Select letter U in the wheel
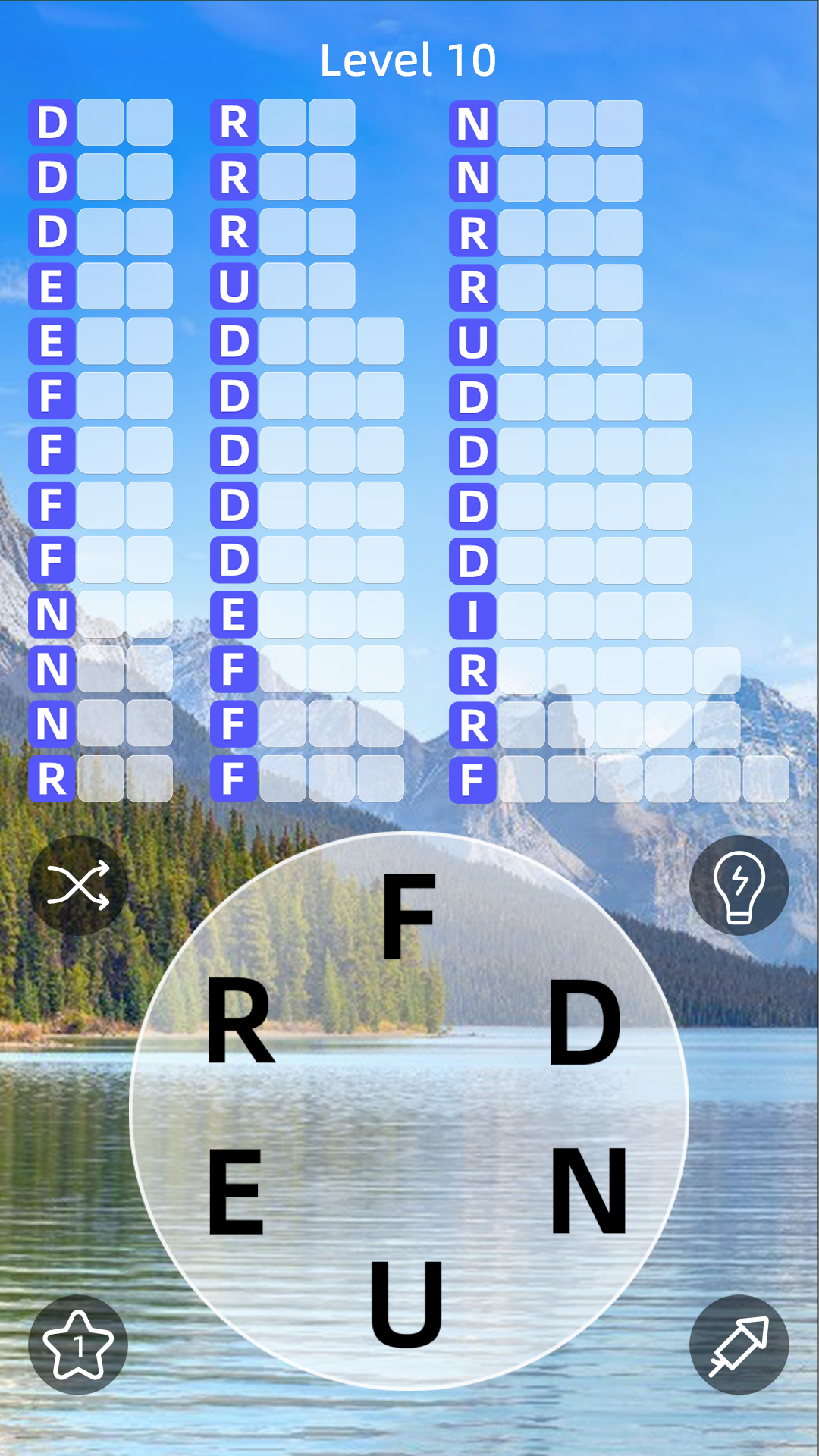The image size is (819, 1456). click(x=406, y=1304)
